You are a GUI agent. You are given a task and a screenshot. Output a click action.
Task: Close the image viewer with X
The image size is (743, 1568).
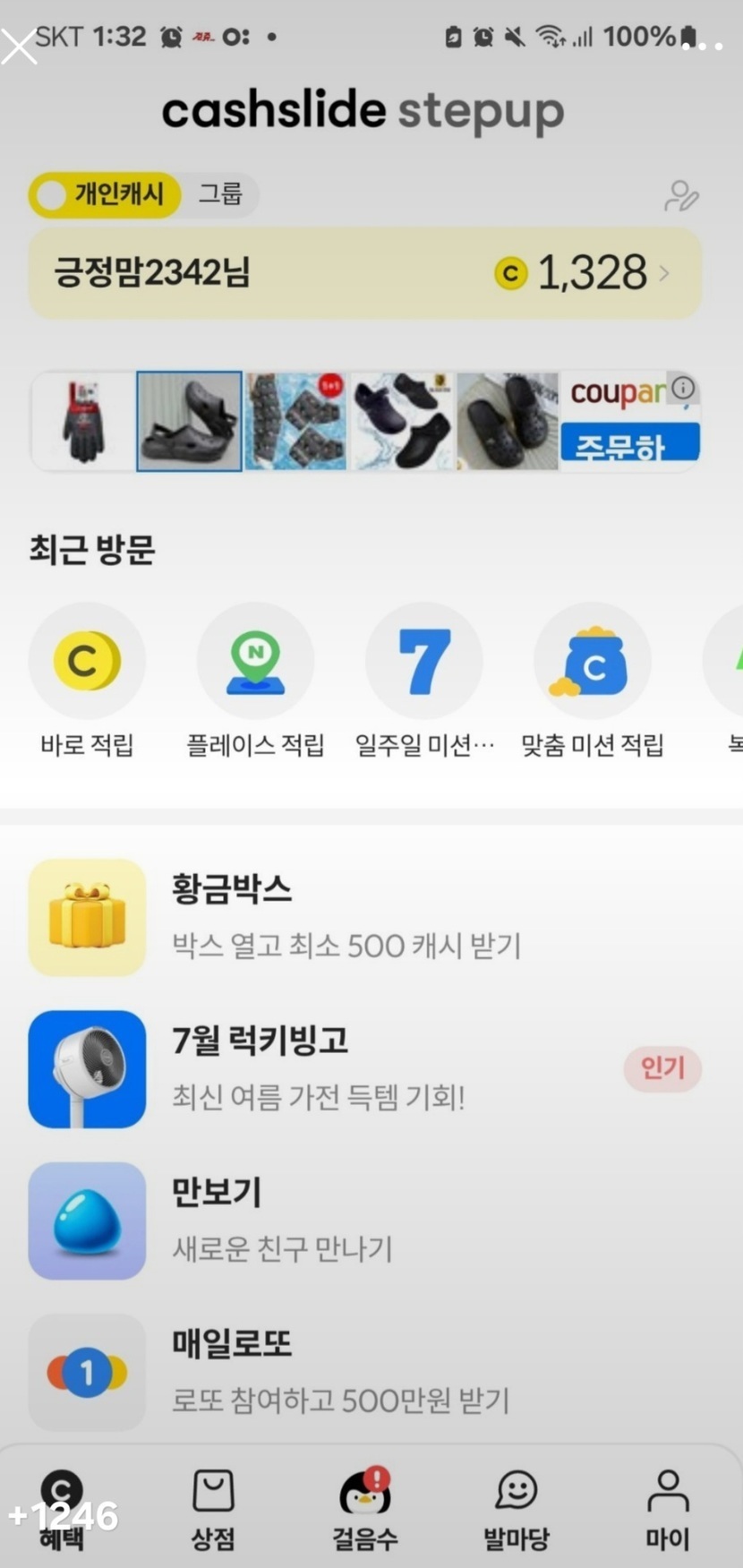tap(19, 47)
